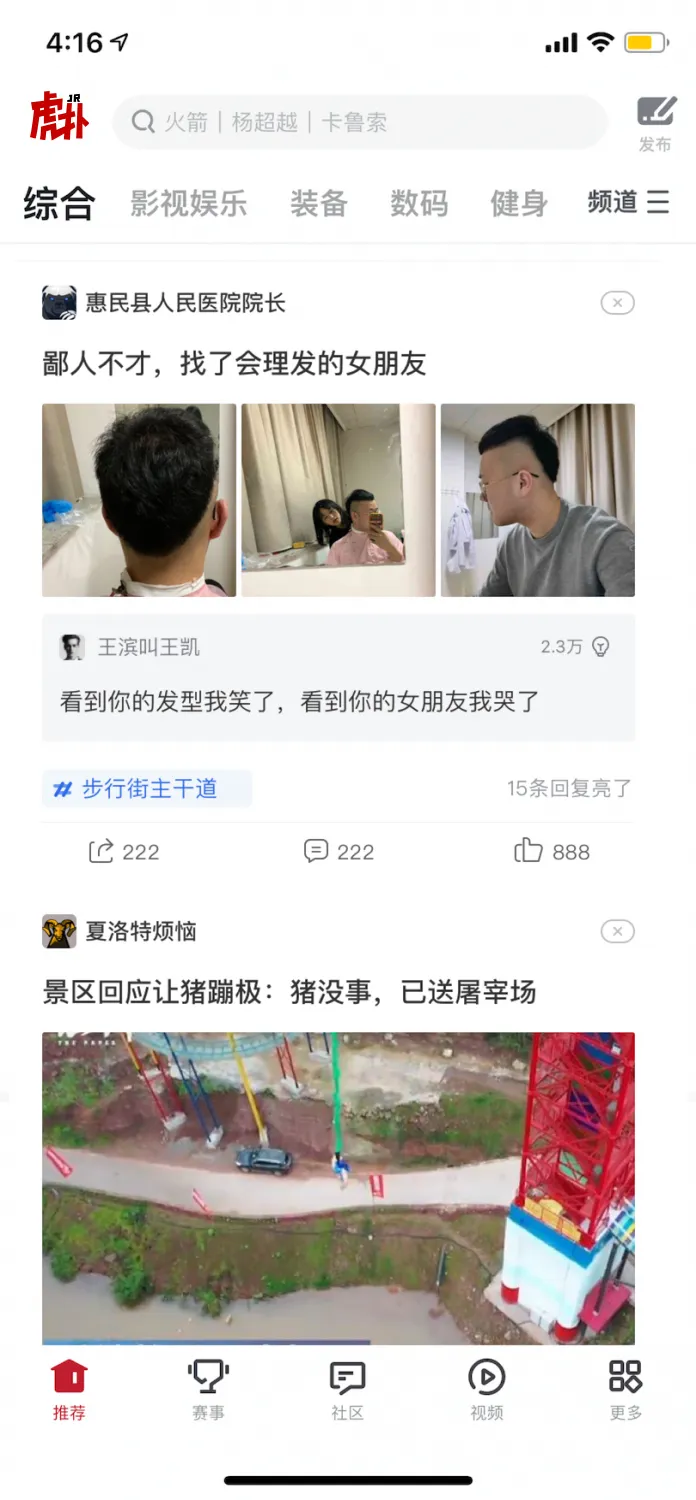696x1500 pixels.
Task: View the back-of-head haircut photo
Action: tap(139, 500)
